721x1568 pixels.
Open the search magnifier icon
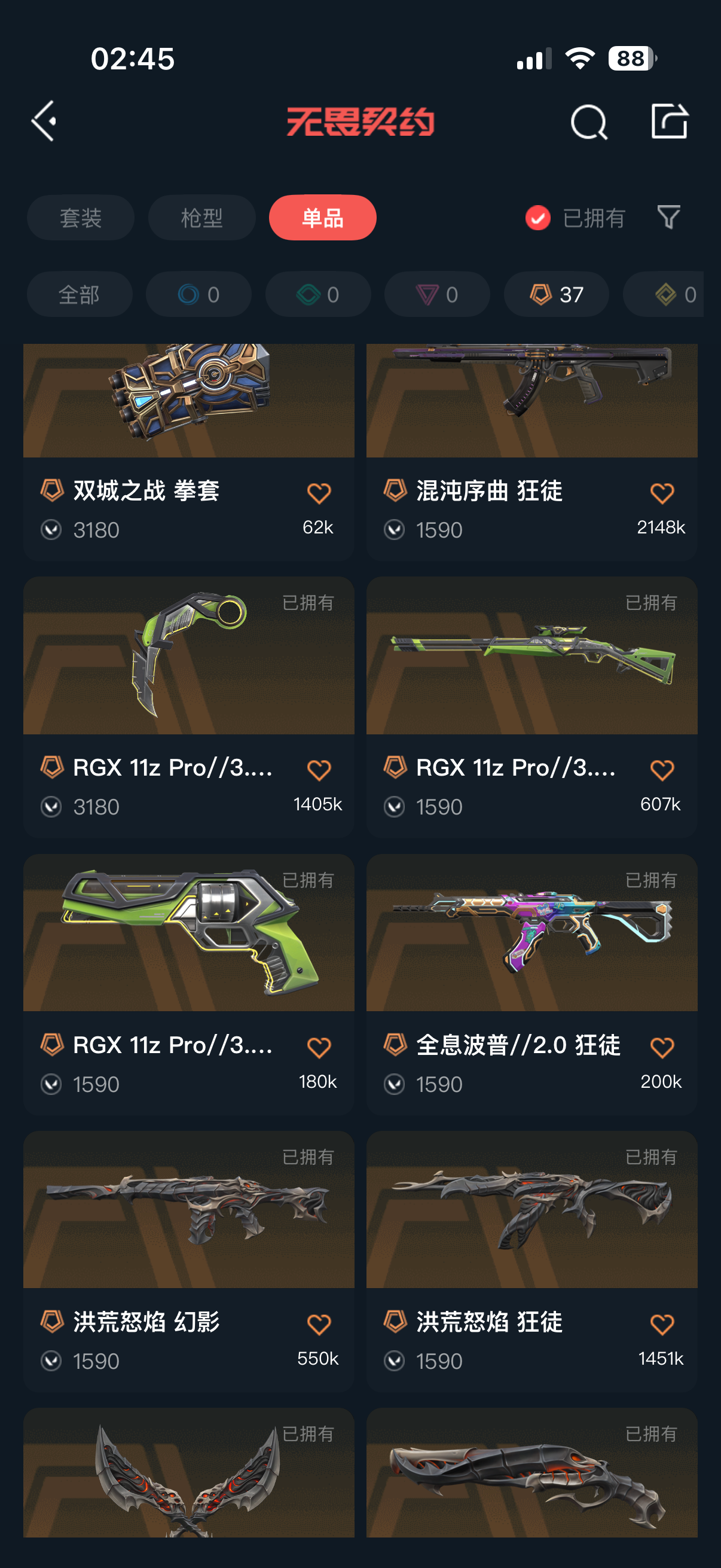(588, 122)
